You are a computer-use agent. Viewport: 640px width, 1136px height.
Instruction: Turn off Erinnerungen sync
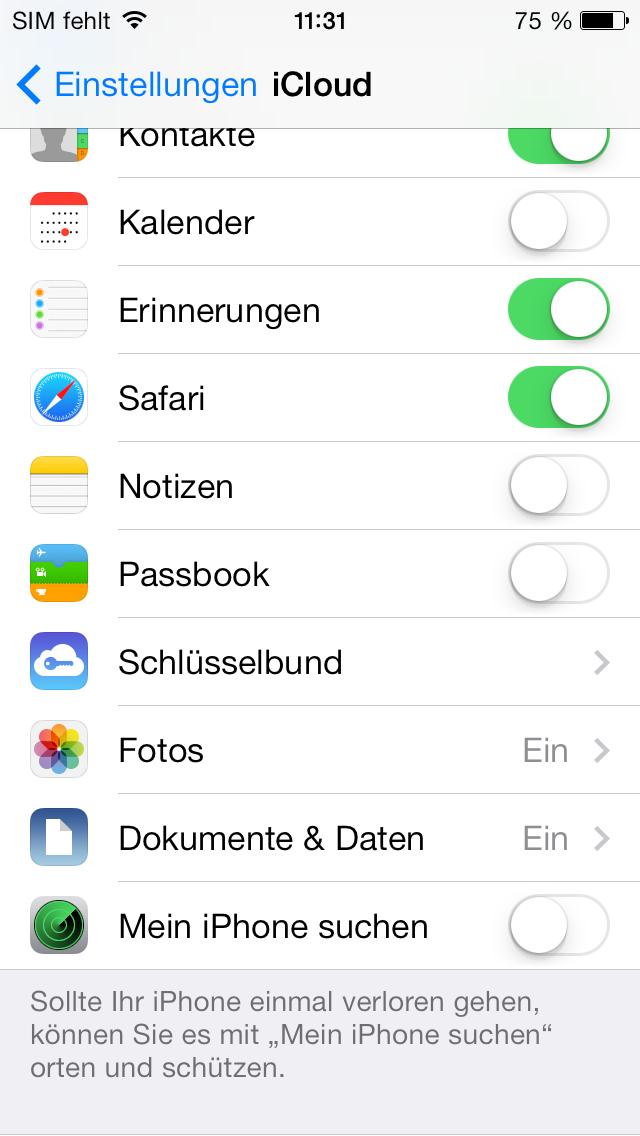click(x=558, y=309)
